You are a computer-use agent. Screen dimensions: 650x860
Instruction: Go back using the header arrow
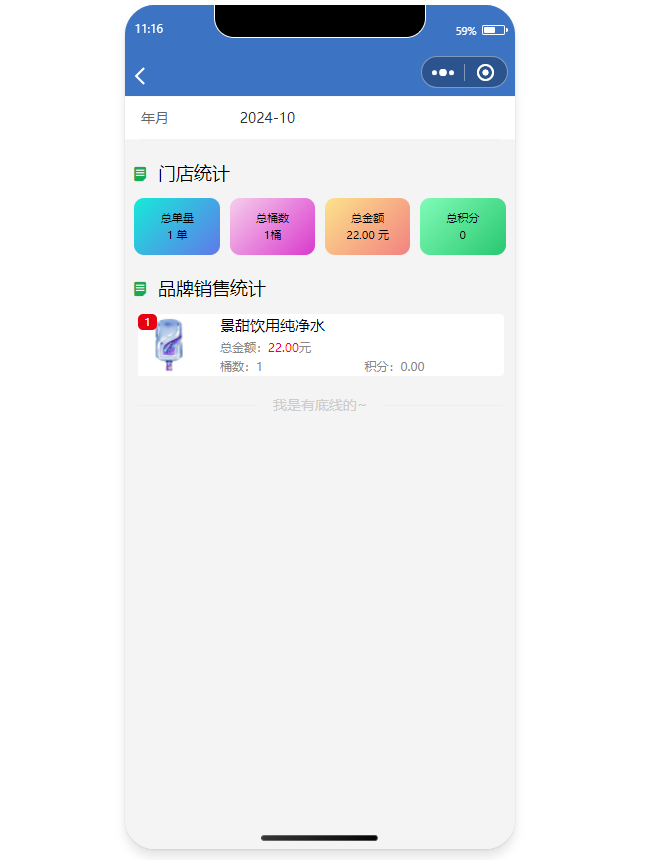coord(141,76)
